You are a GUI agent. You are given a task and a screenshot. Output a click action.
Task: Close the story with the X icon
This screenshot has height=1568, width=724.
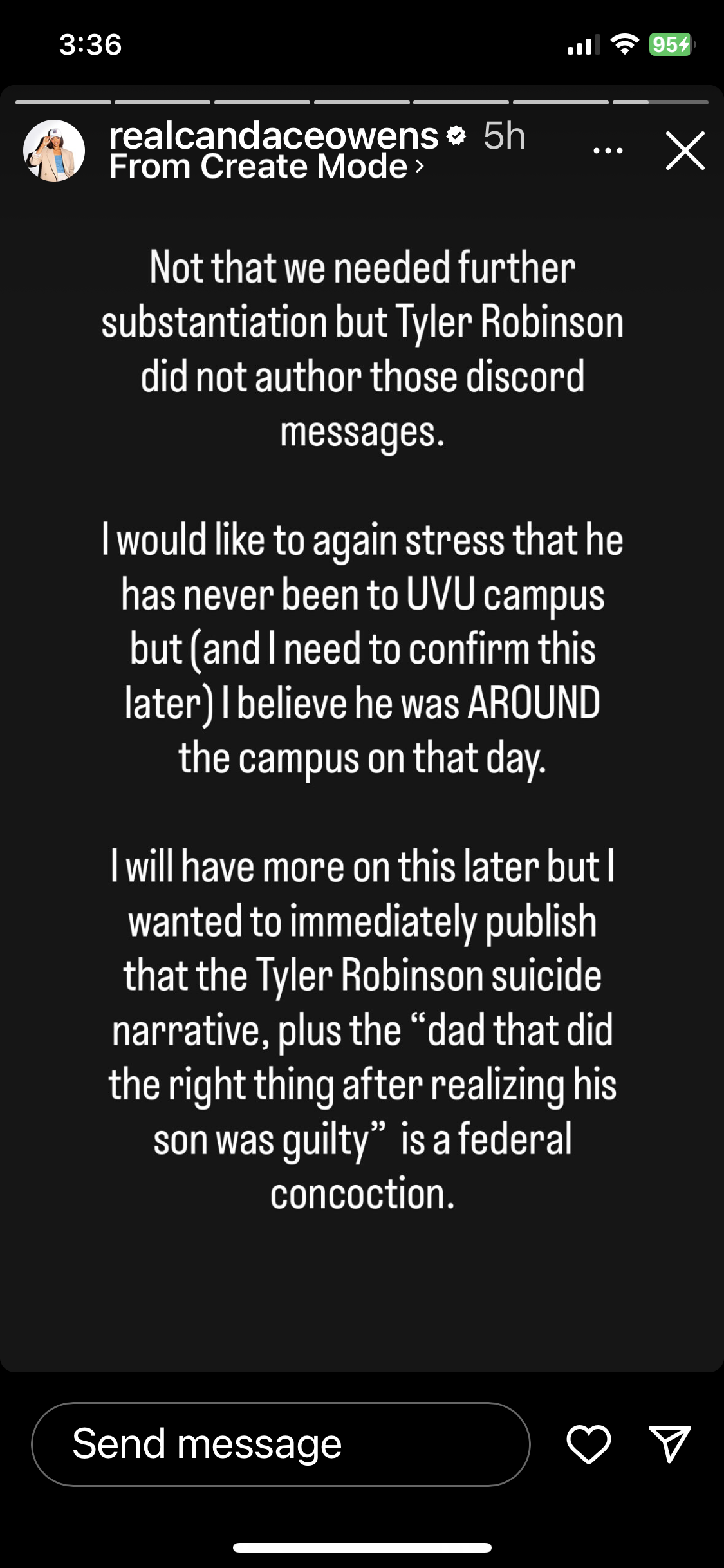point(685,151)
